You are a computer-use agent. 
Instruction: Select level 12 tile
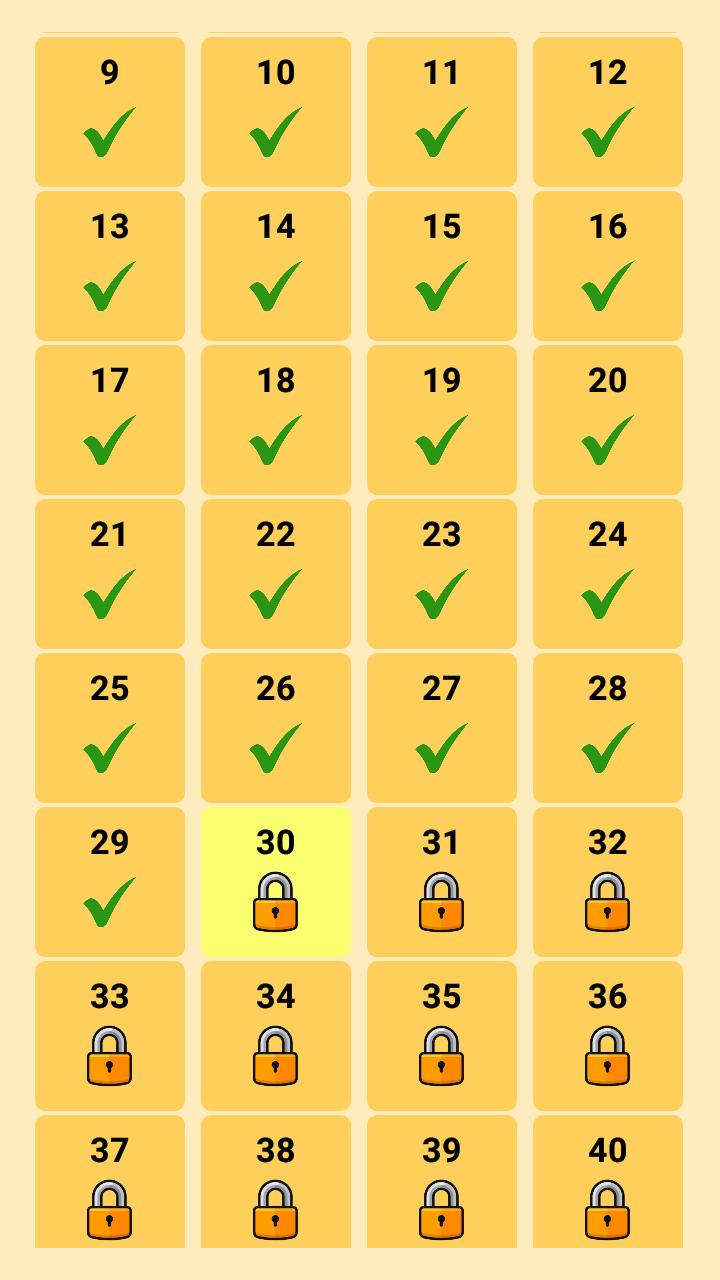tap(608, 112)
